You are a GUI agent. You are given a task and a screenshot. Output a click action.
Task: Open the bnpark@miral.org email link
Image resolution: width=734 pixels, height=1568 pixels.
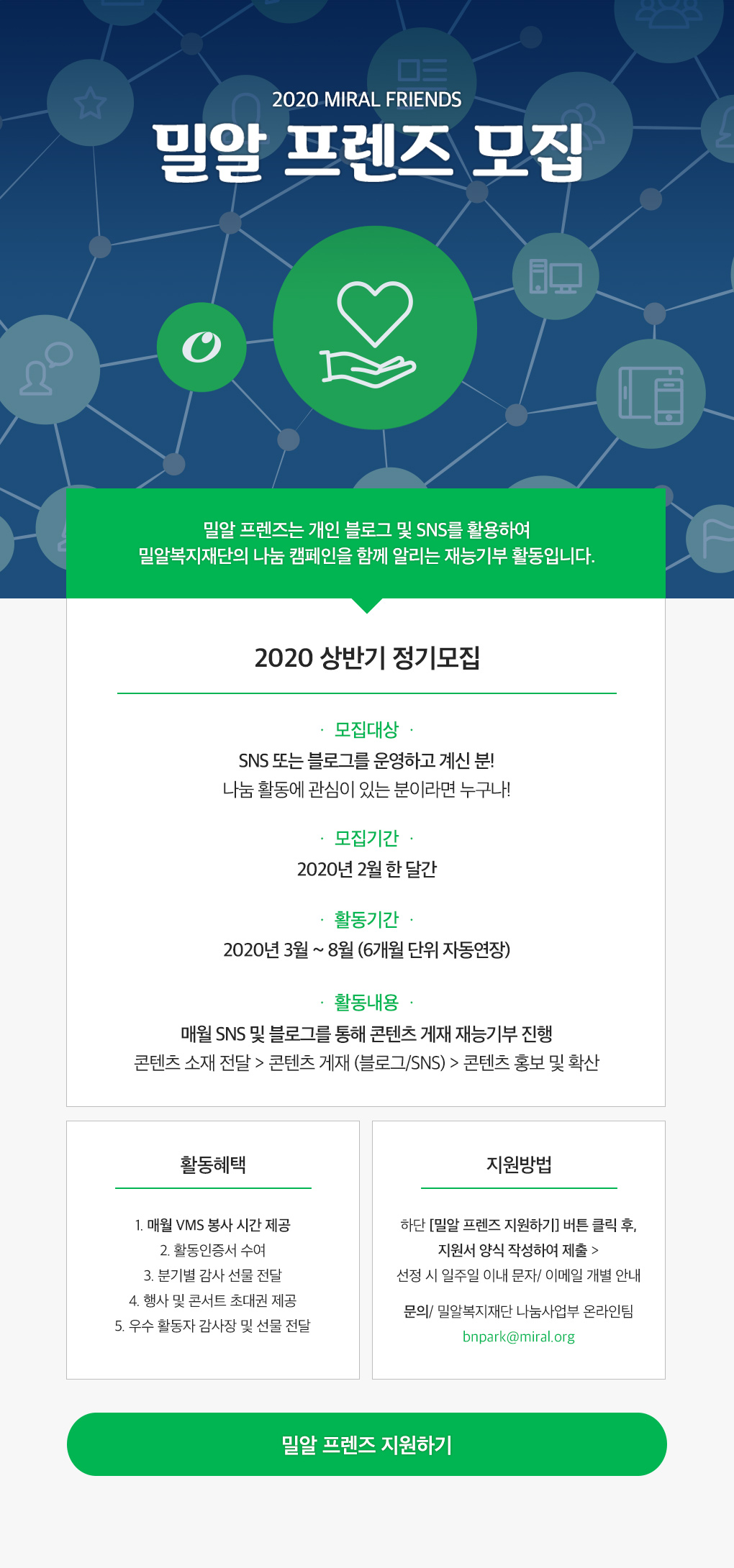pos(518,1336)
